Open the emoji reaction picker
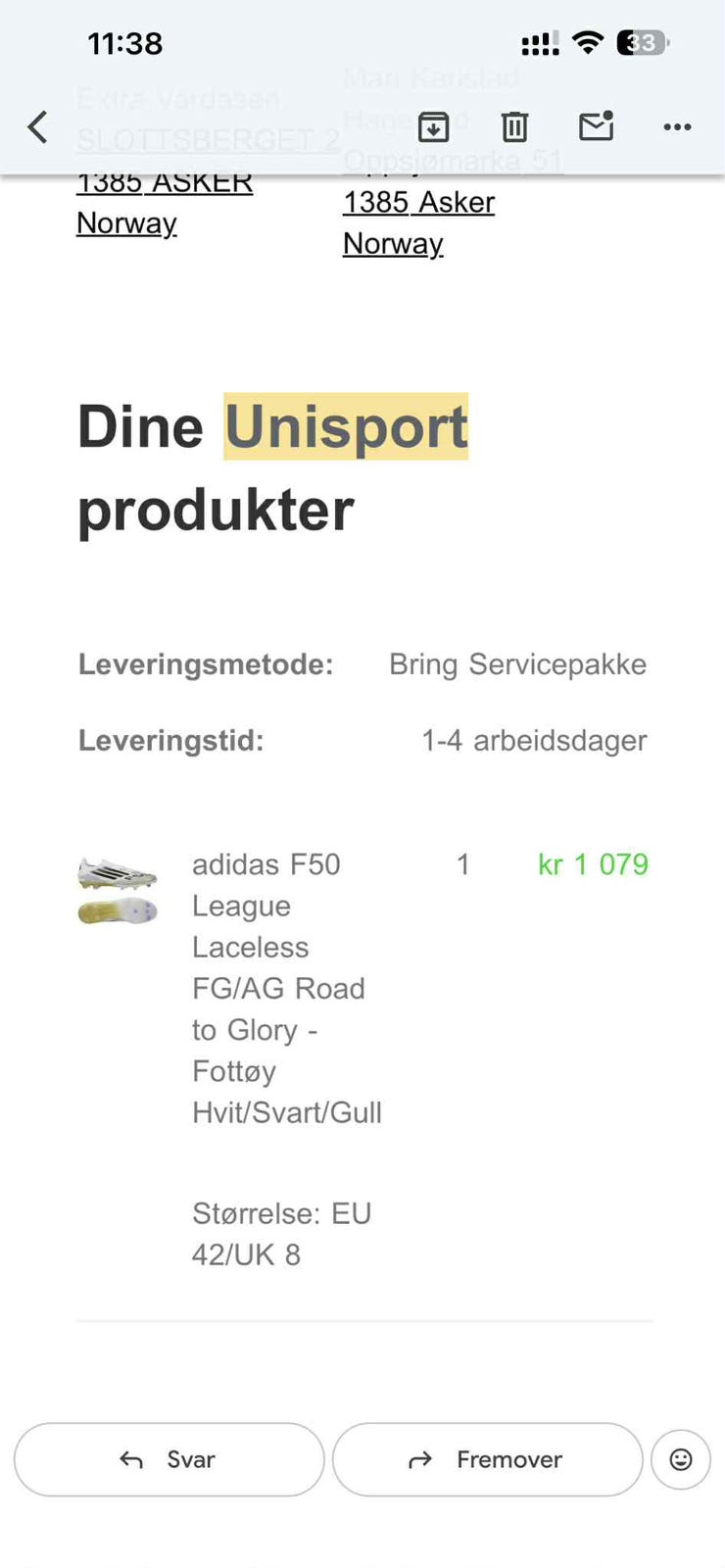The height and width of the screenshot is (1568, 725). (x=680, y=1459)
